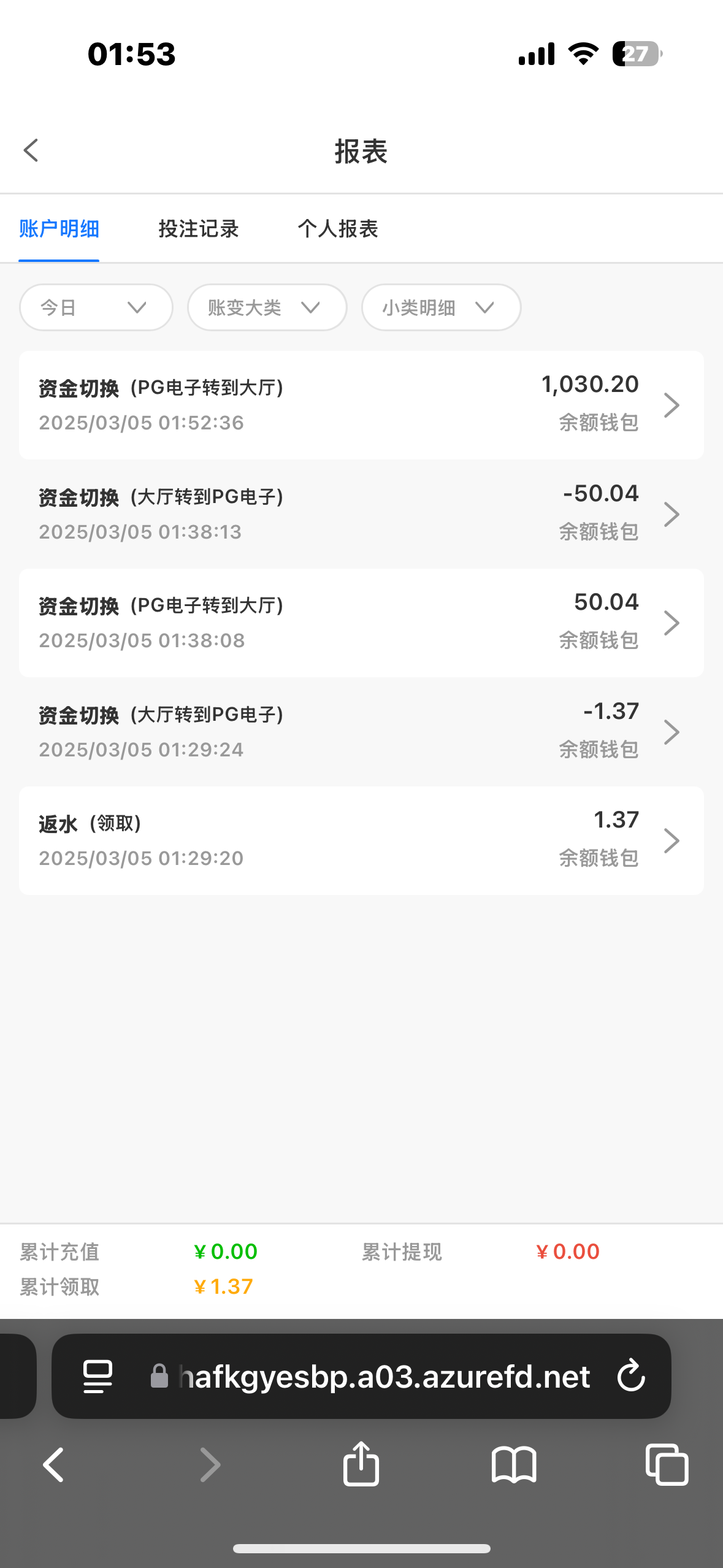Go to previous page in Safari
The width and height of the screenshot is (723, 1568).
click(54, 1464)
